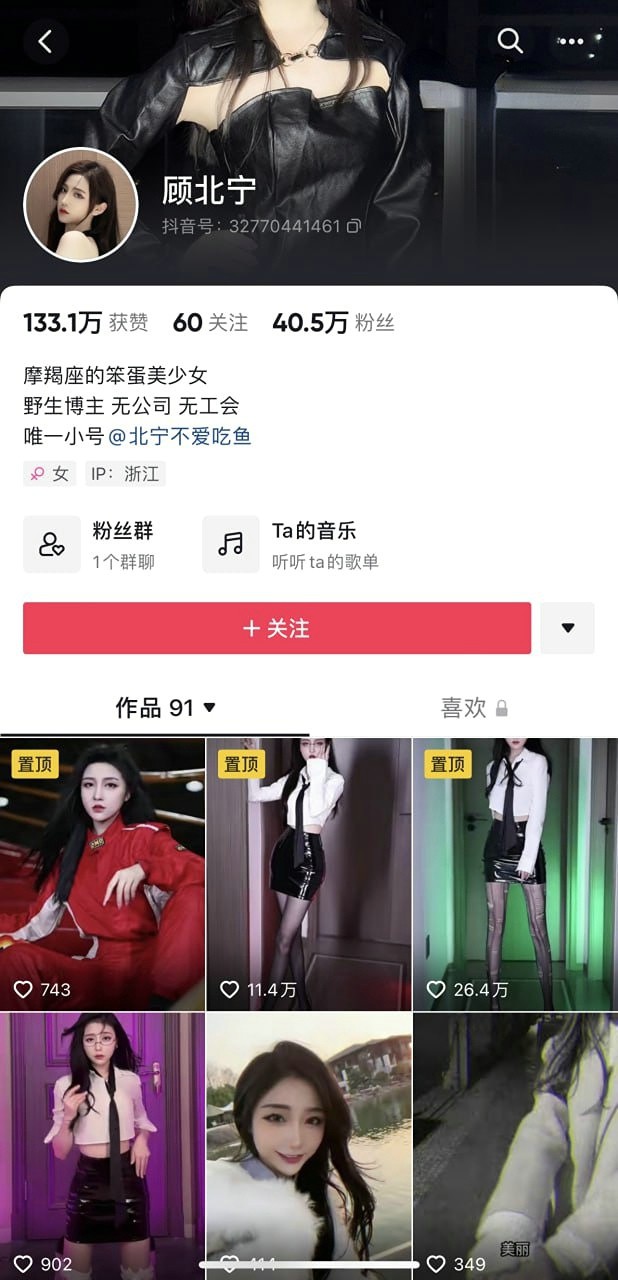Image resolution: width=618 pixels, height=1280 pixels.
Task: Follow this user with the red 关注 button
Action: 277,628
